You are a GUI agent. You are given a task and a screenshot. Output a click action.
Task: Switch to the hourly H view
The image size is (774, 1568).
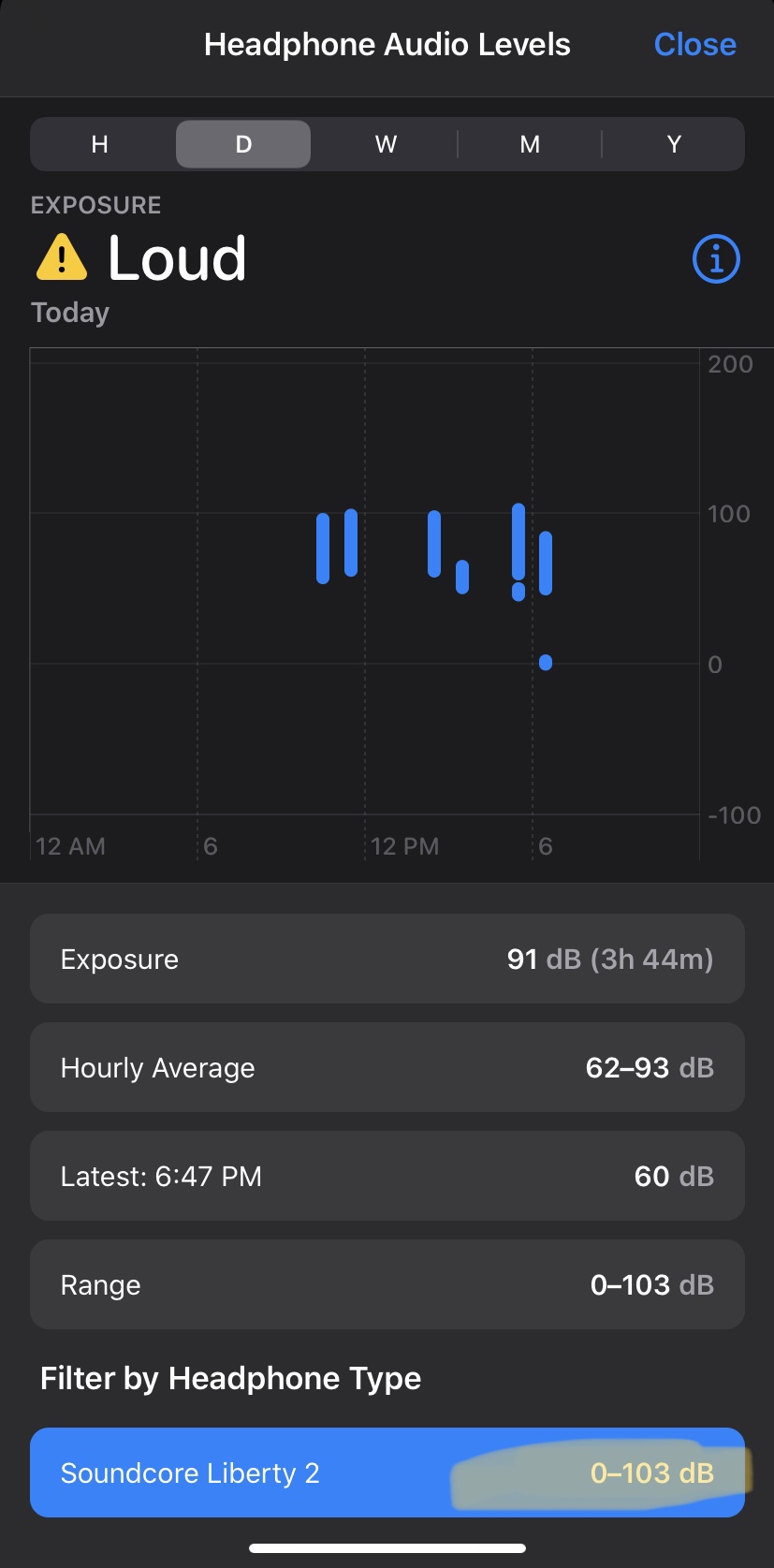(x=100, y=144)
